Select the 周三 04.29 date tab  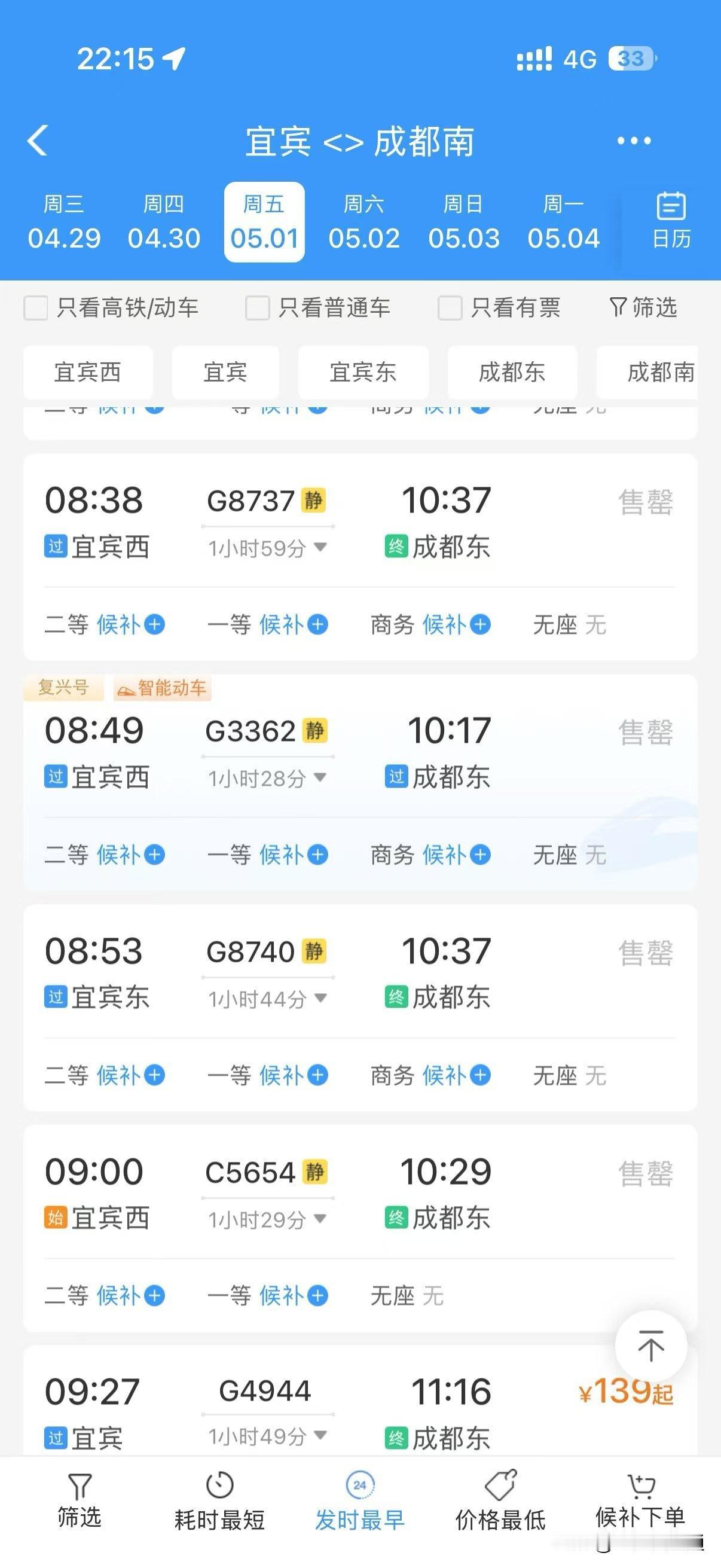point(65,221)
